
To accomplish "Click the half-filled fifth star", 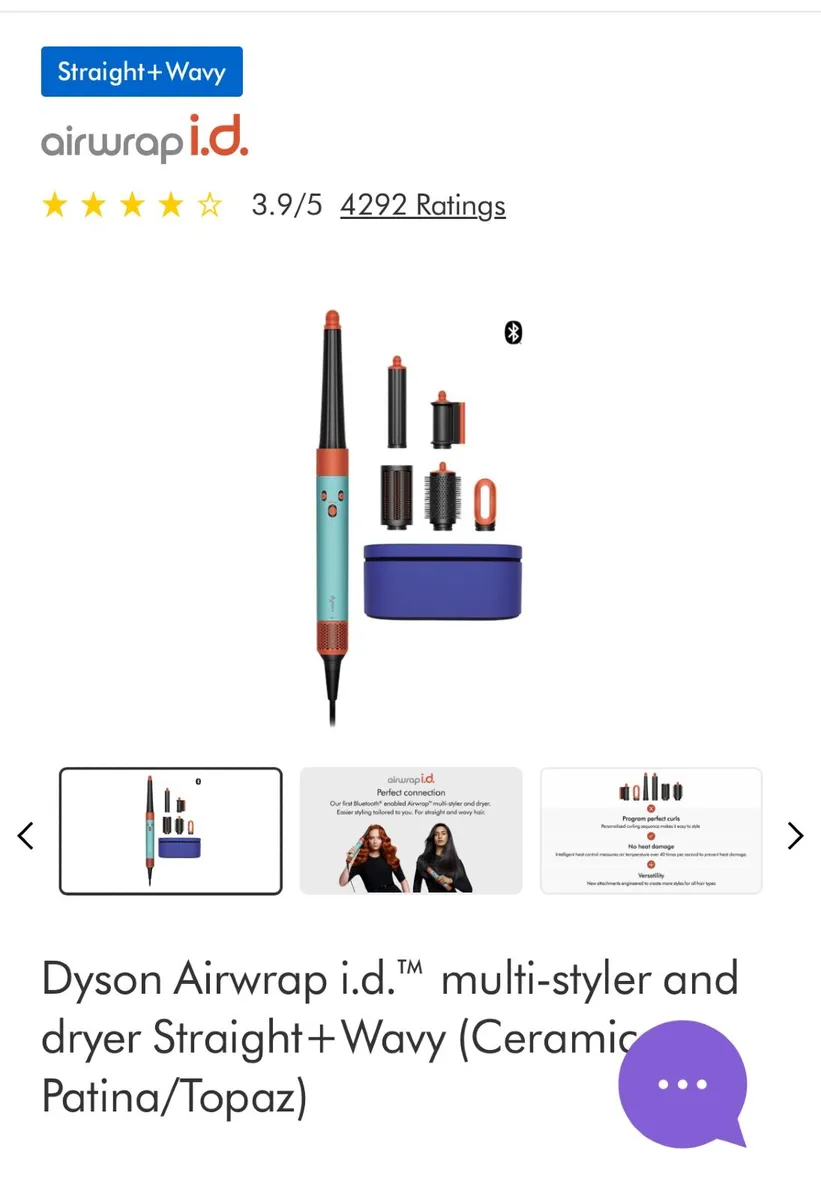I will click(210, 204).
